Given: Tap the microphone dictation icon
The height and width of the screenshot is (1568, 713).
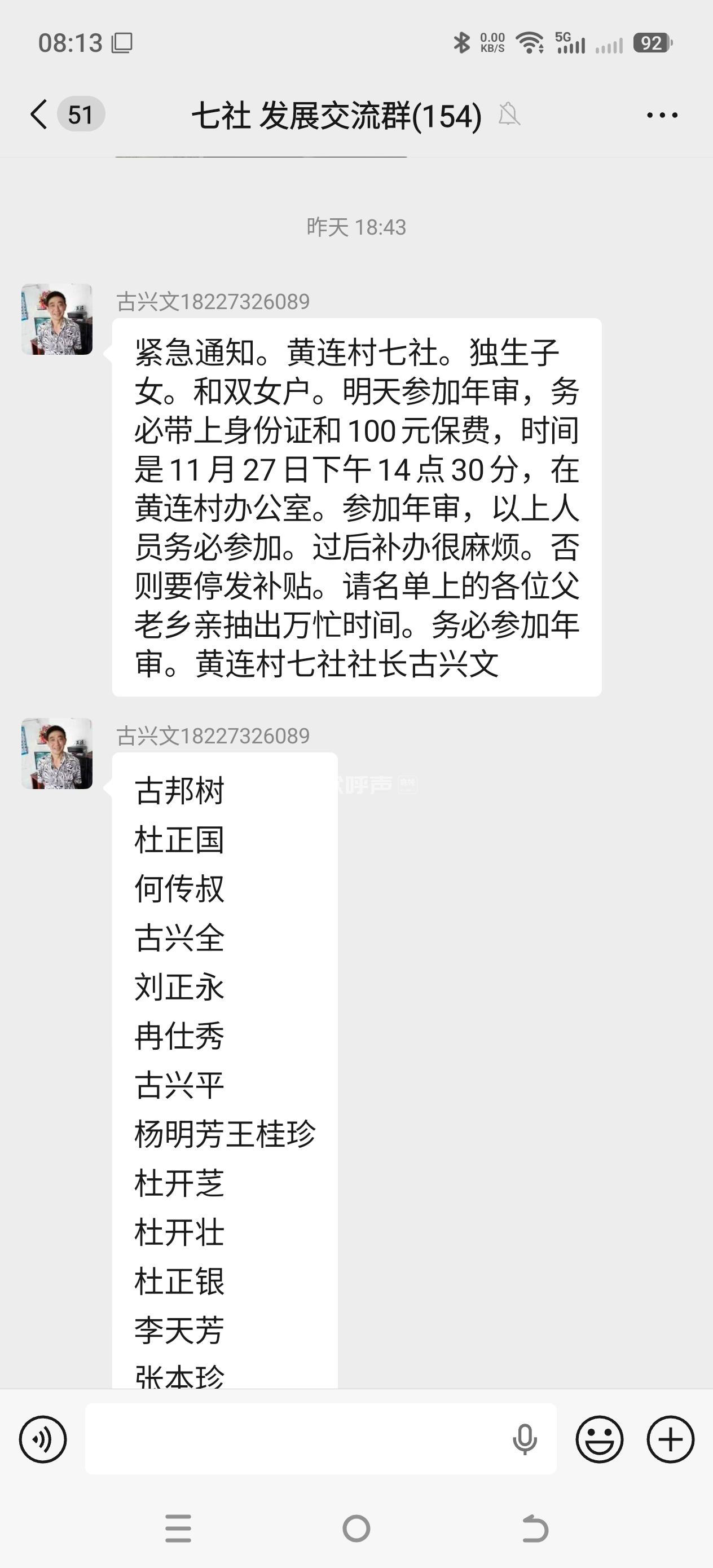Looking at the screenshot, I should [x=524, y=1439].
